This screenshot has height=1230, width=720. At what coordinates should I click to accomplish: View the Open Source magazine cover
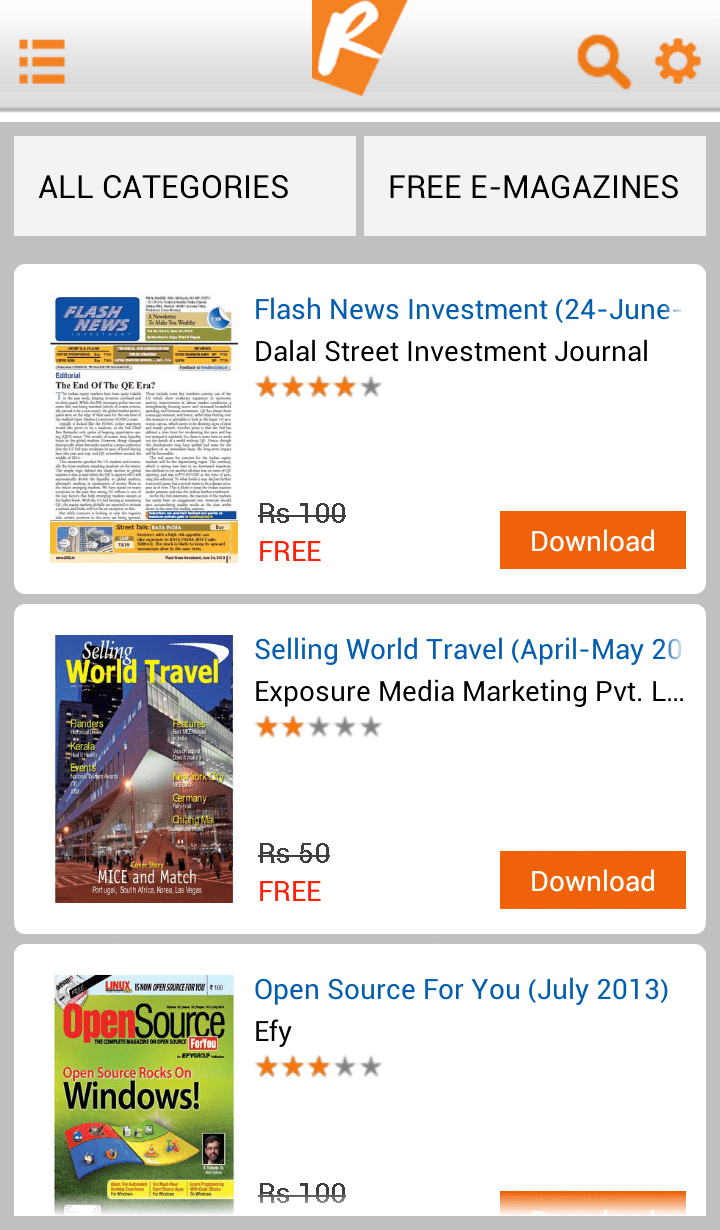pyautogui.click(x=144, y=1095)
